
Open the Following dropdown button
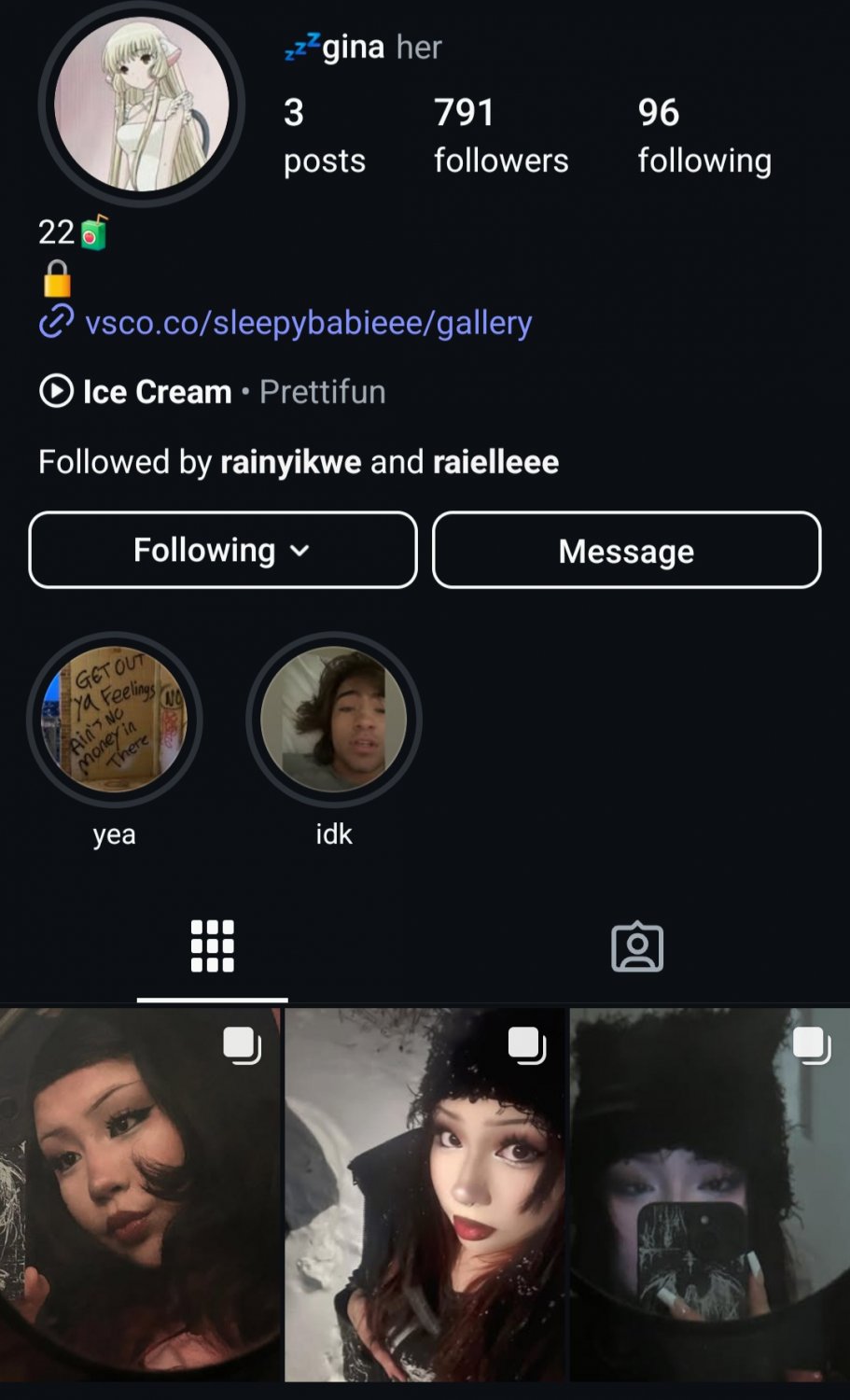(x=222, y=551)
